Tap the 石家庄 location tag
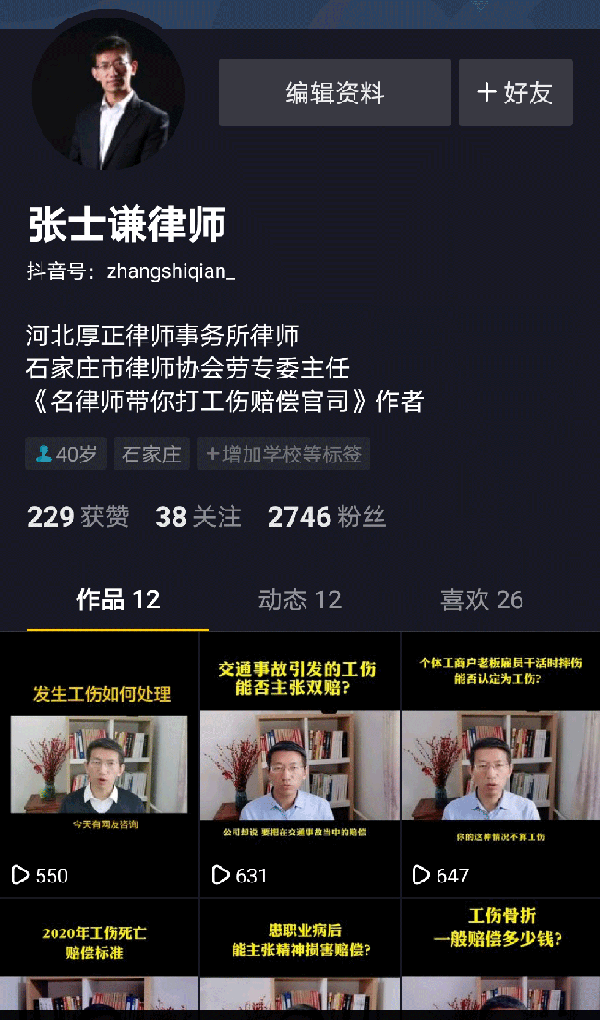 tap(151, 454)
